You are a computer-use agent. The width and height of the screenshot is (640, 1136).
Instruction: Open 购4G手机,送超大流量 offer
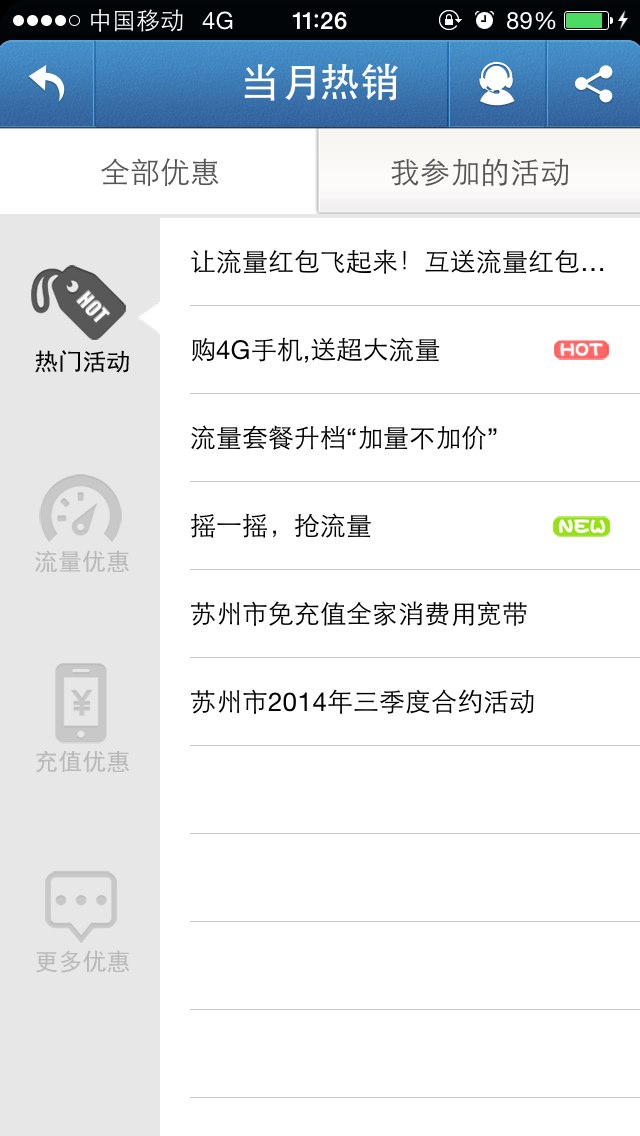[398, 350]
